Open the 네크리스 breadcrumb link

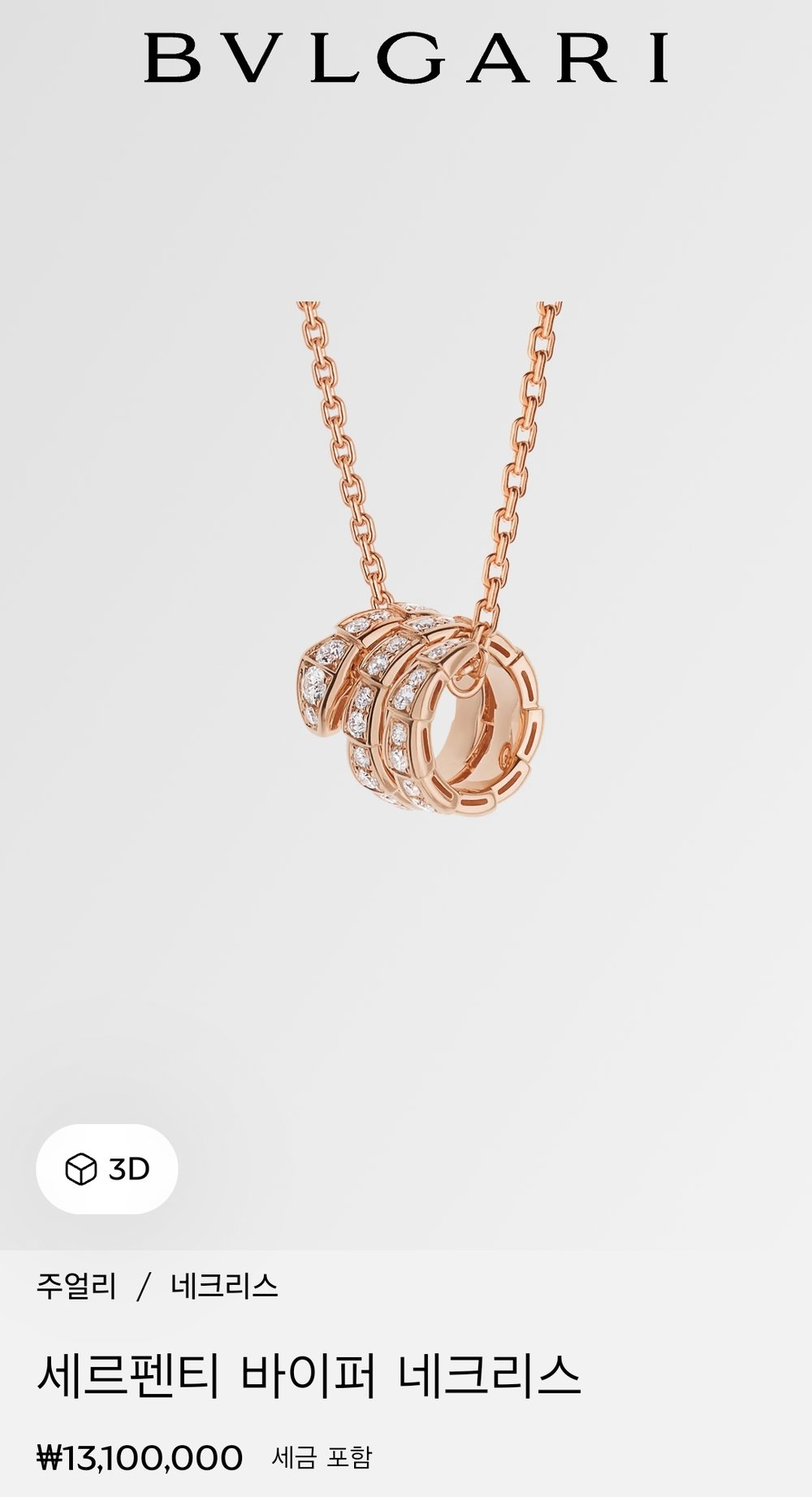[224, 1286]
